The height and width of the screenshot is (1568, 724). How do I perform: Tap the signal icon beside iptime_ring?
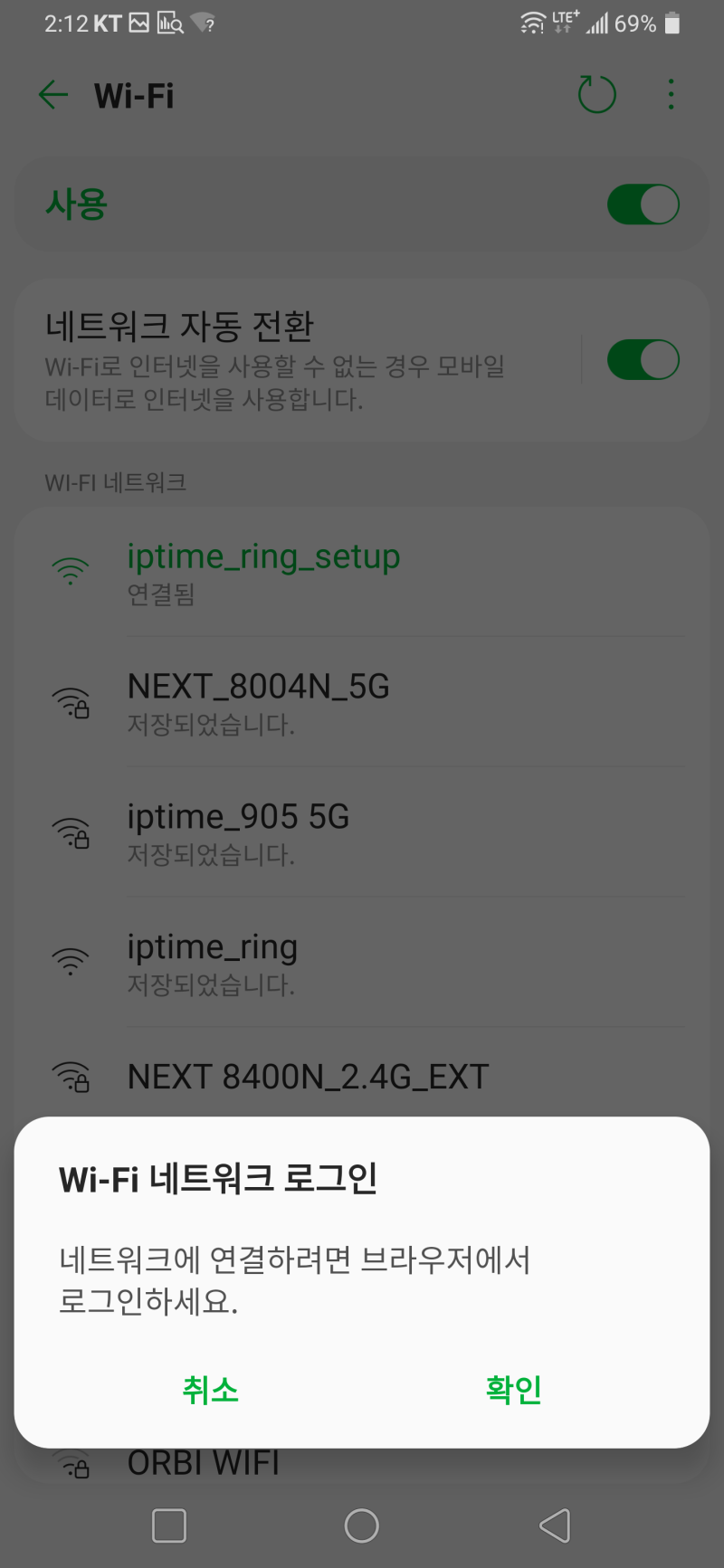tap(70, 961)
